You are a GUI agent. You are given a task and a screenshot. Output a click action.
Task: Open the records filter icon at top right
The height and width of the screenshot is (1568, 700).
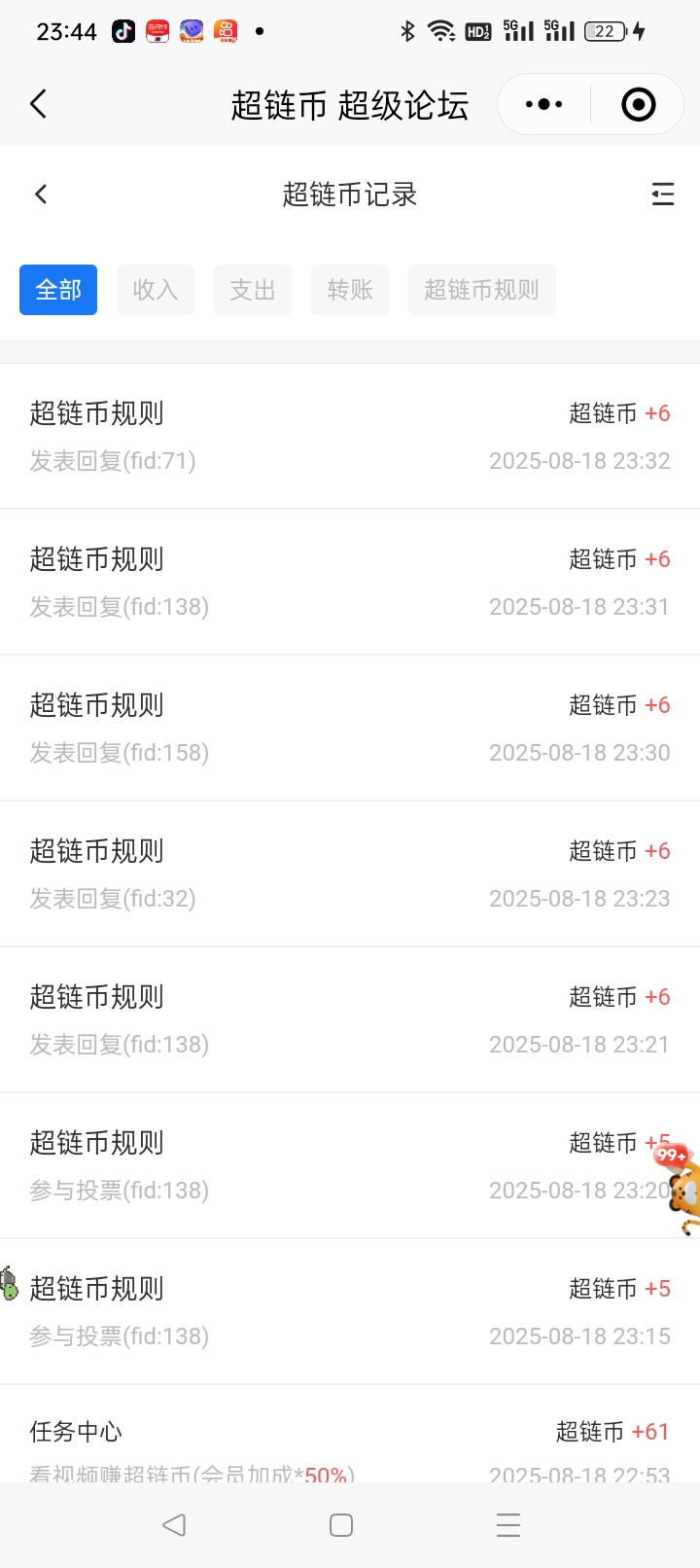tap(663, 194)
